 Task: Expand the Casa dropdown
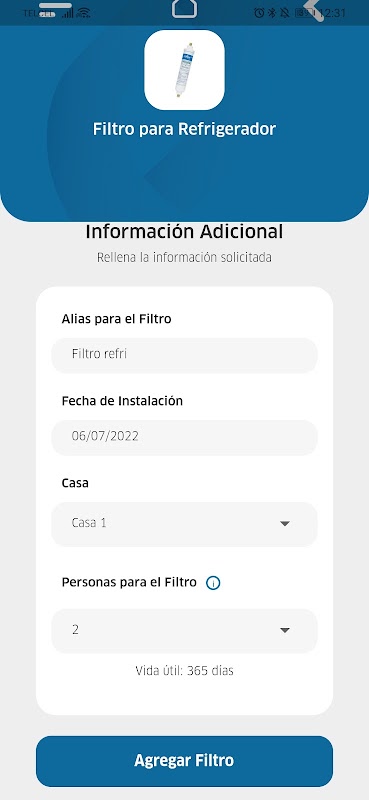(x=184, y=523)
